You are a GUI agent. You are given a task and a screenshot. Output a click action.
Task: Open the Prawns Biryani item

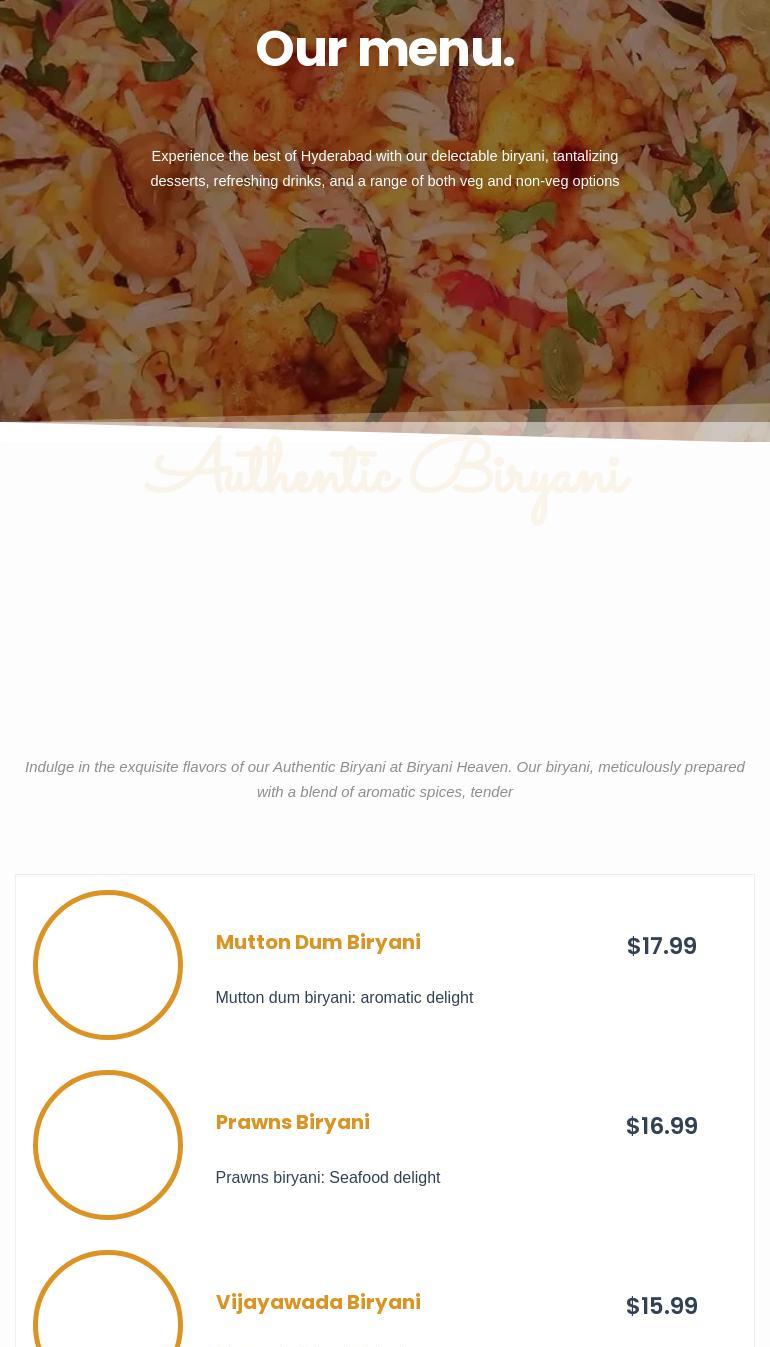point(292,1122)
